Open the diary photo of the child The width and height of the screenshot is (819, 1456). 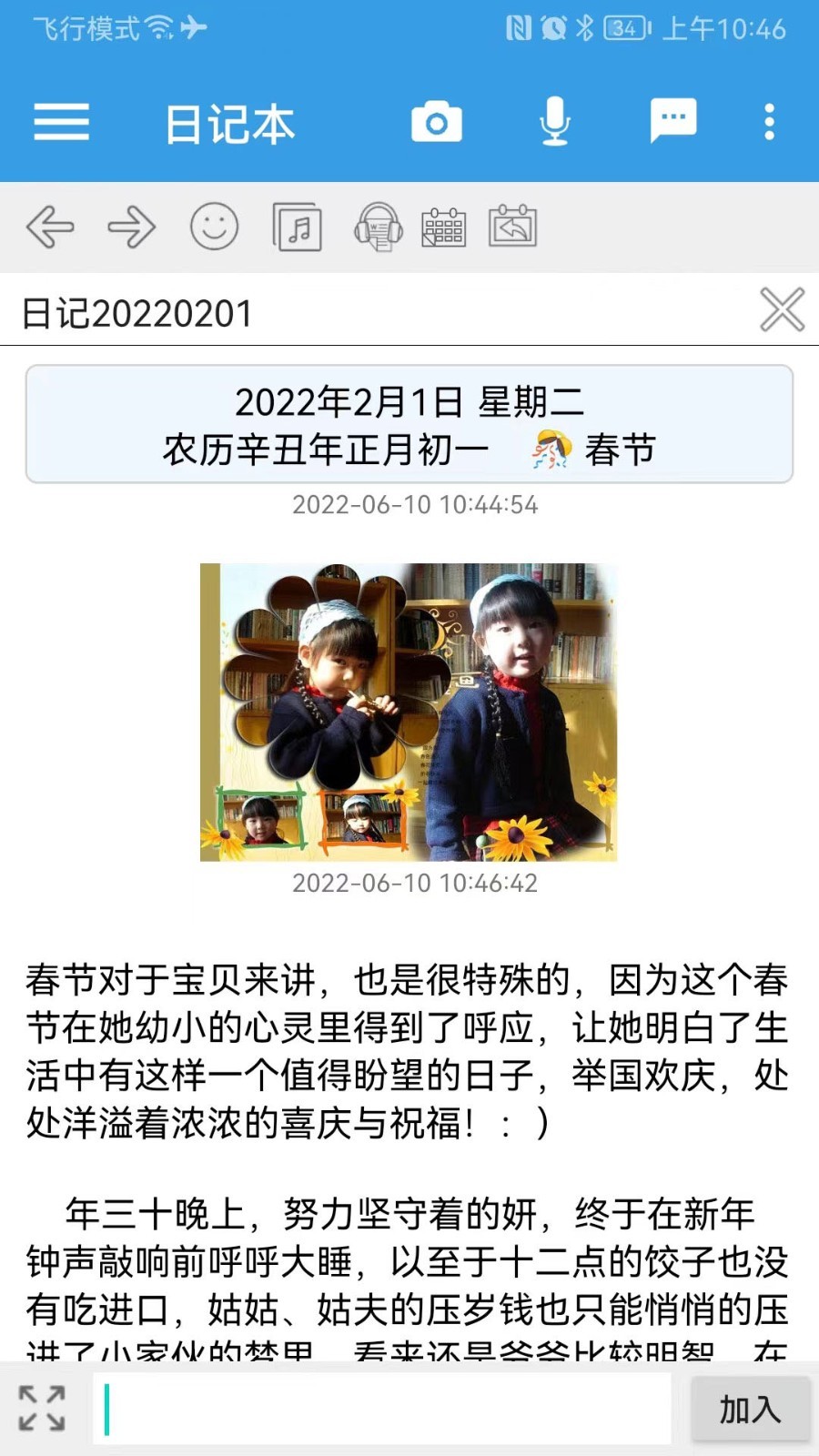pyautogui.click(x=409, y=713)
